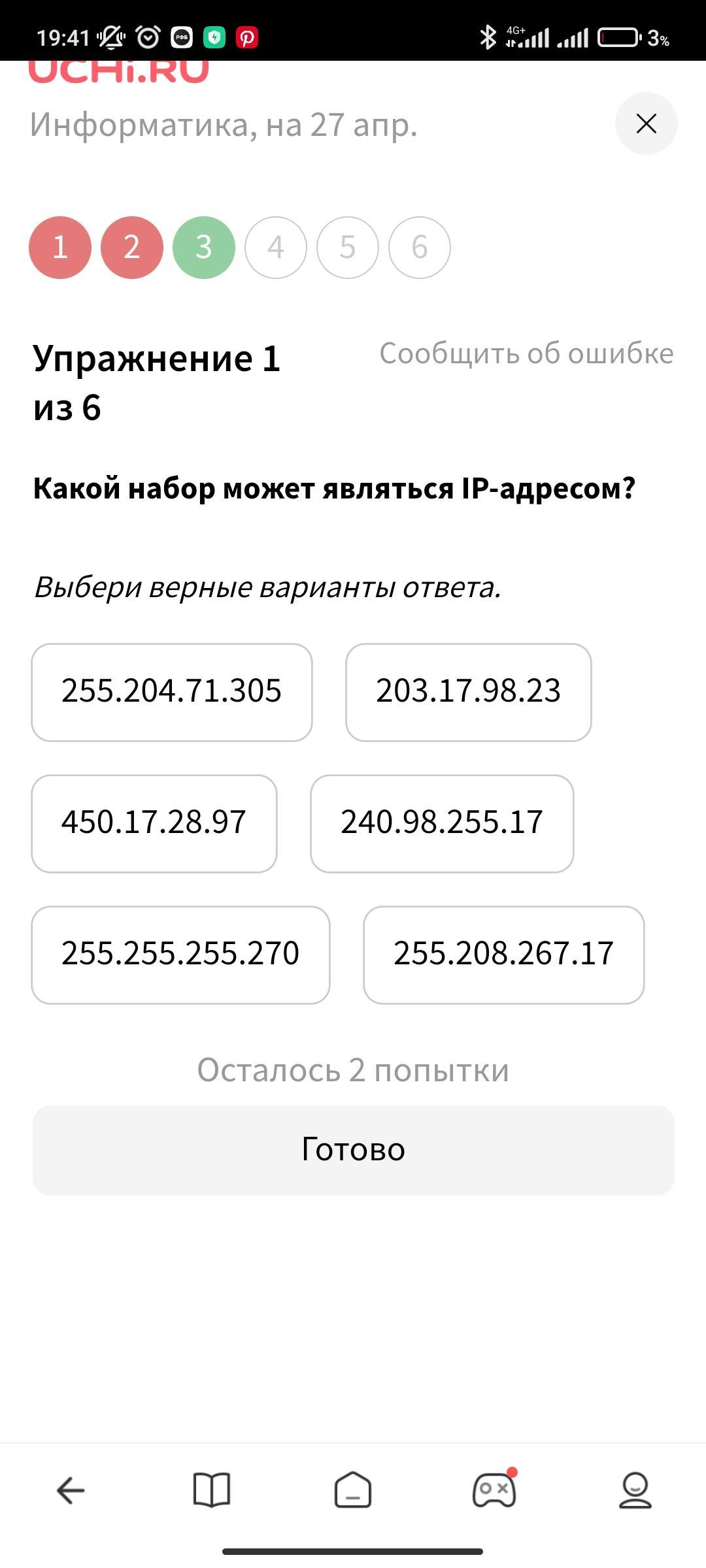
Task: Choose the answer 240.98.255.17
Action: tap(442, 824)
